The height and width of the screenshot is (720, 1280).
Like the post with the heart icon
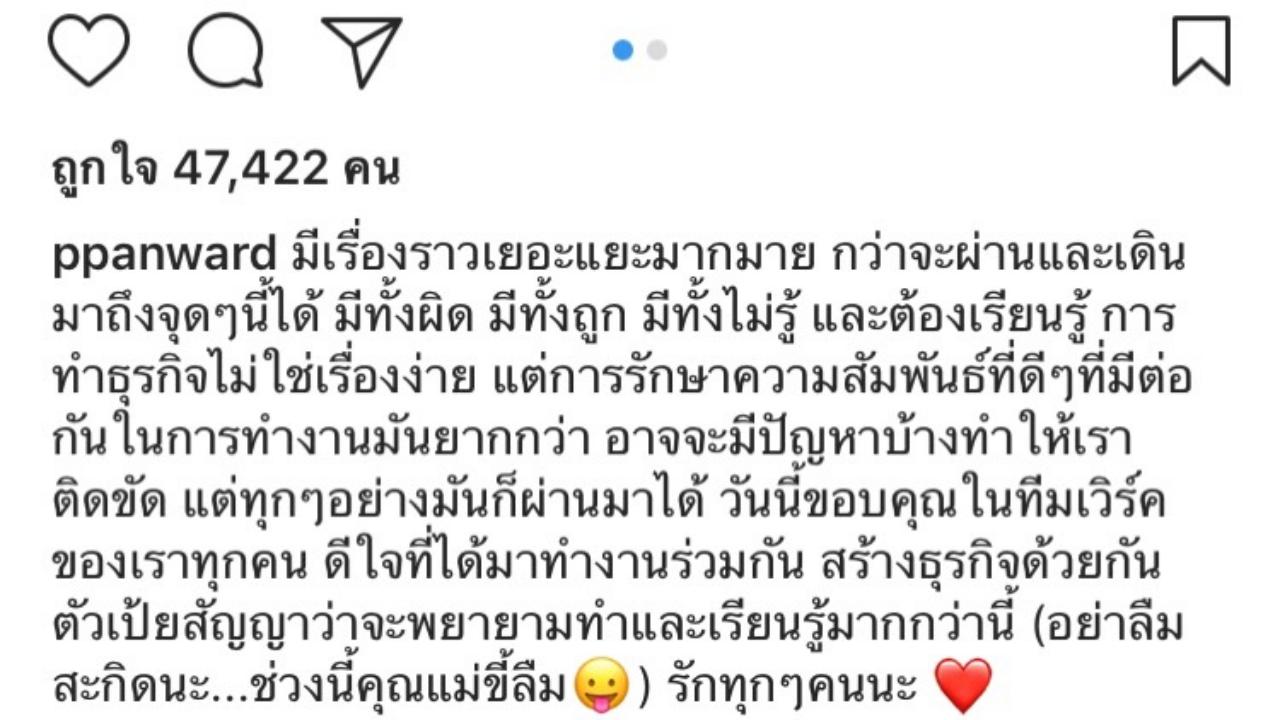(89, 50)
